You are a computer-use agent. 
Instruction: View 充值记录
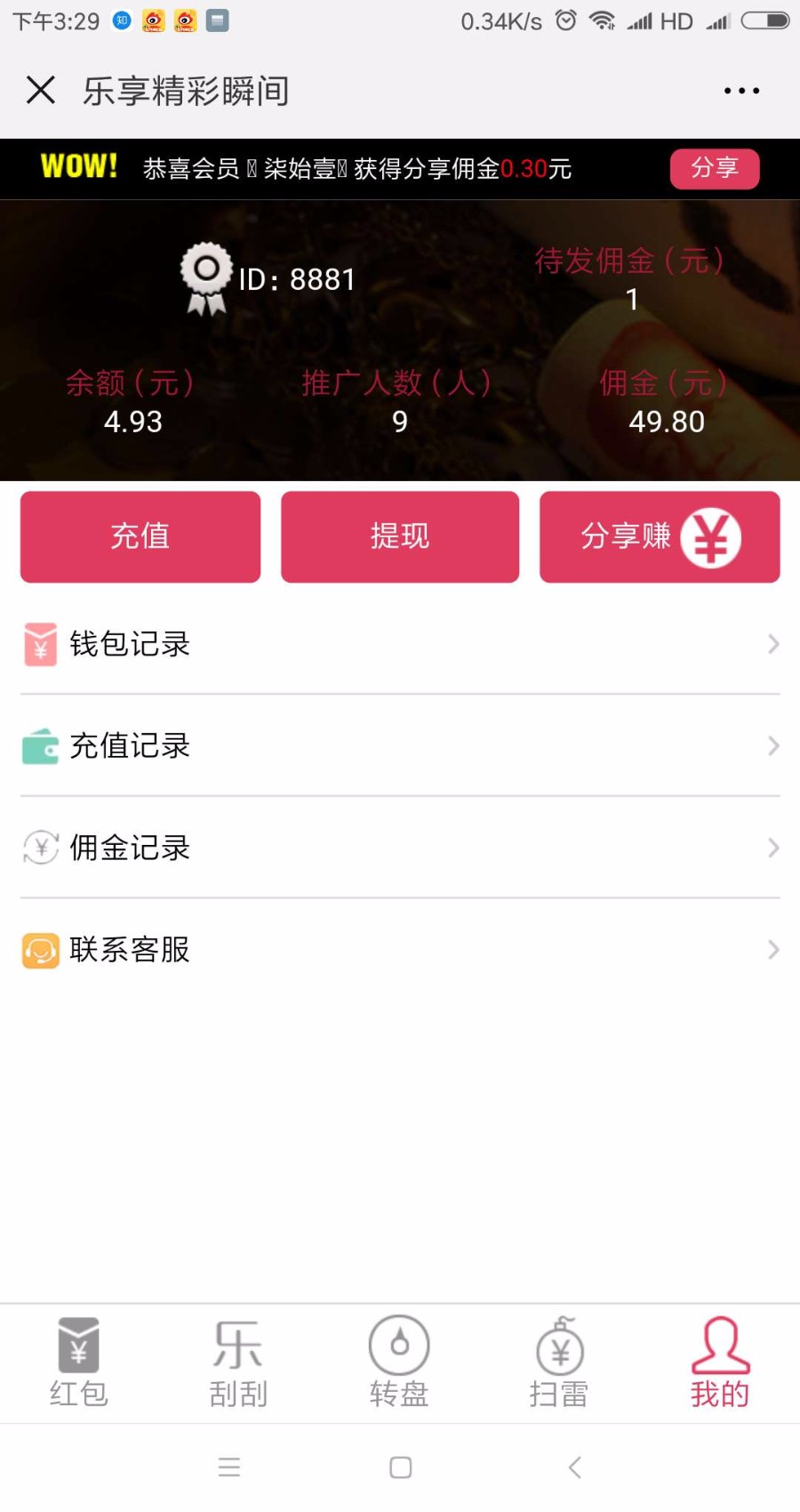400,746
